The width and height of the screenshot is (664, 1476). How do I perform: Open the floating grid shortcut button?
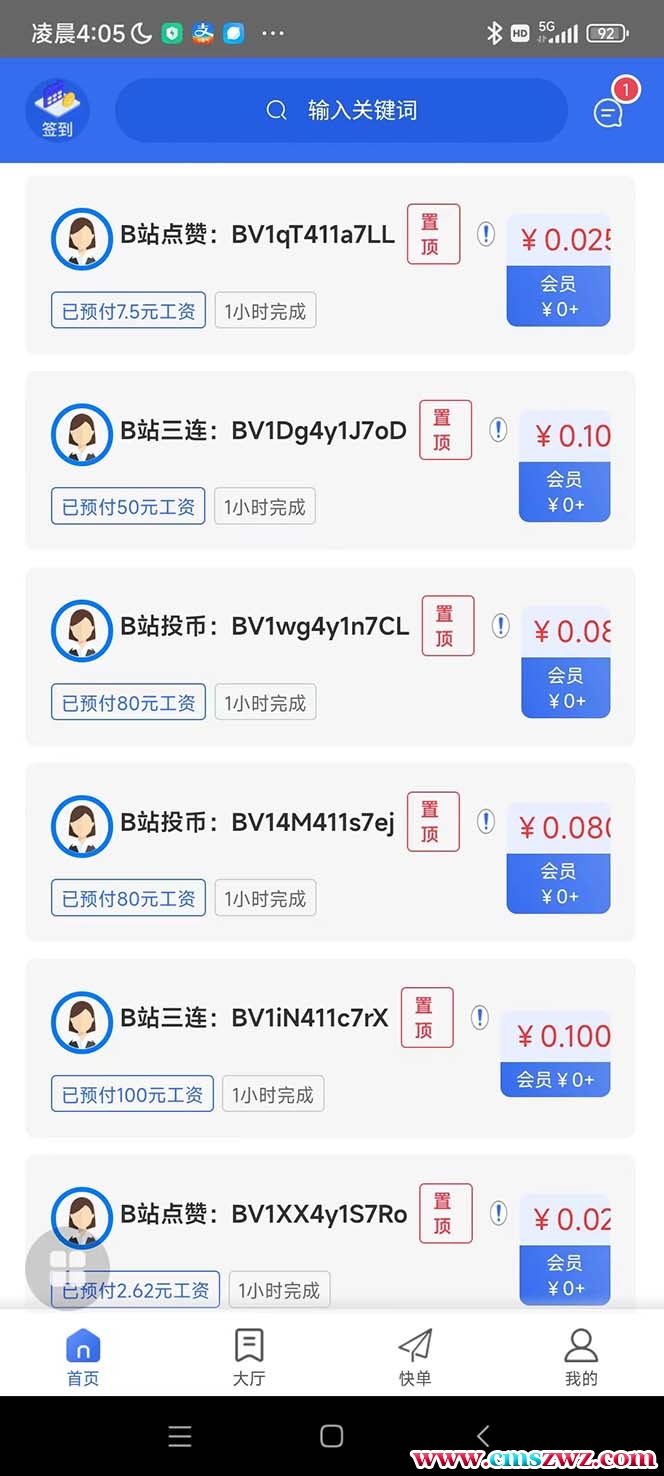(x=67, y=1267)
